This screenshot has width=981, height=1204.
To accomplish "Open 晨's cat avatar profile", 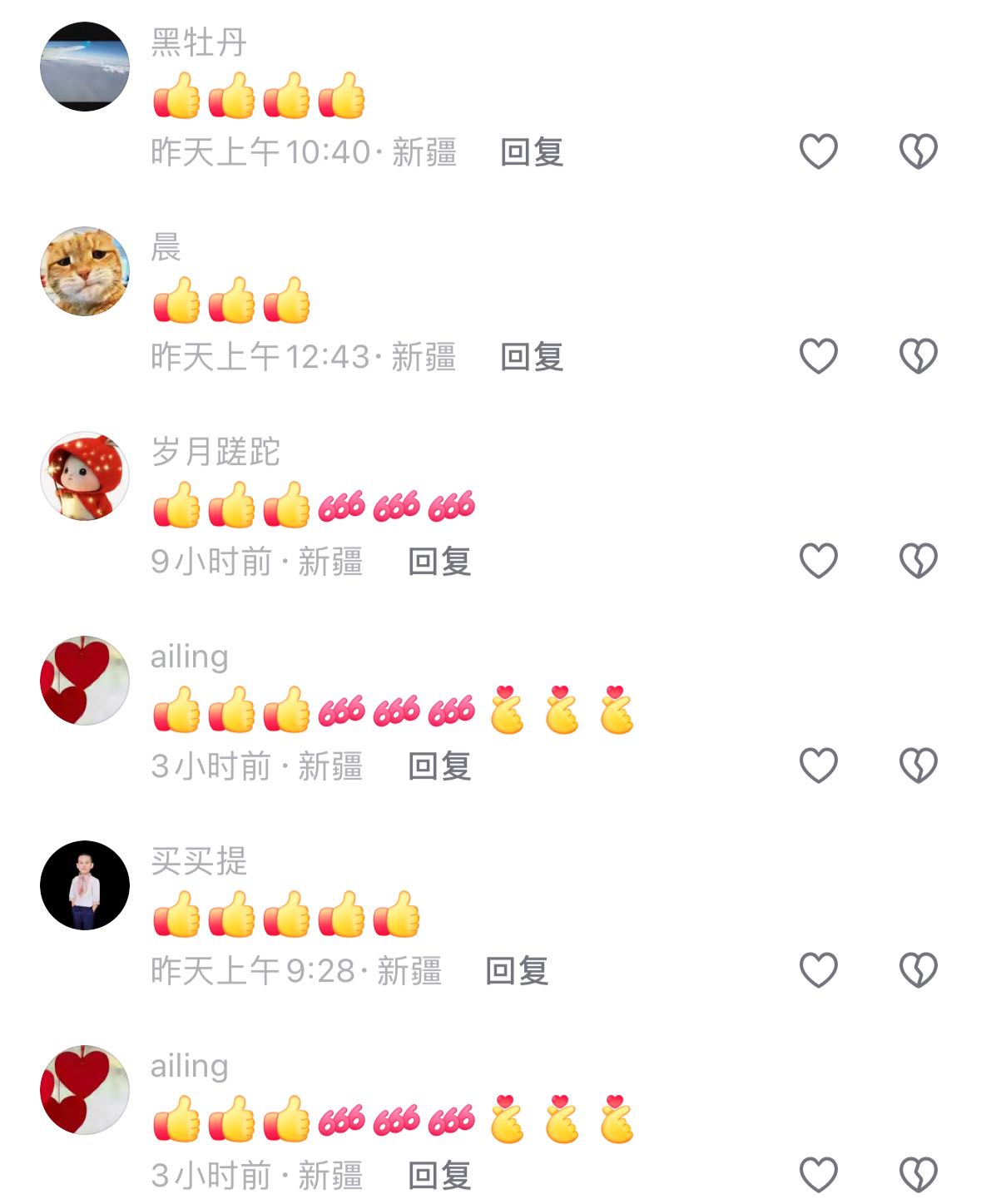I will point(85,271).
